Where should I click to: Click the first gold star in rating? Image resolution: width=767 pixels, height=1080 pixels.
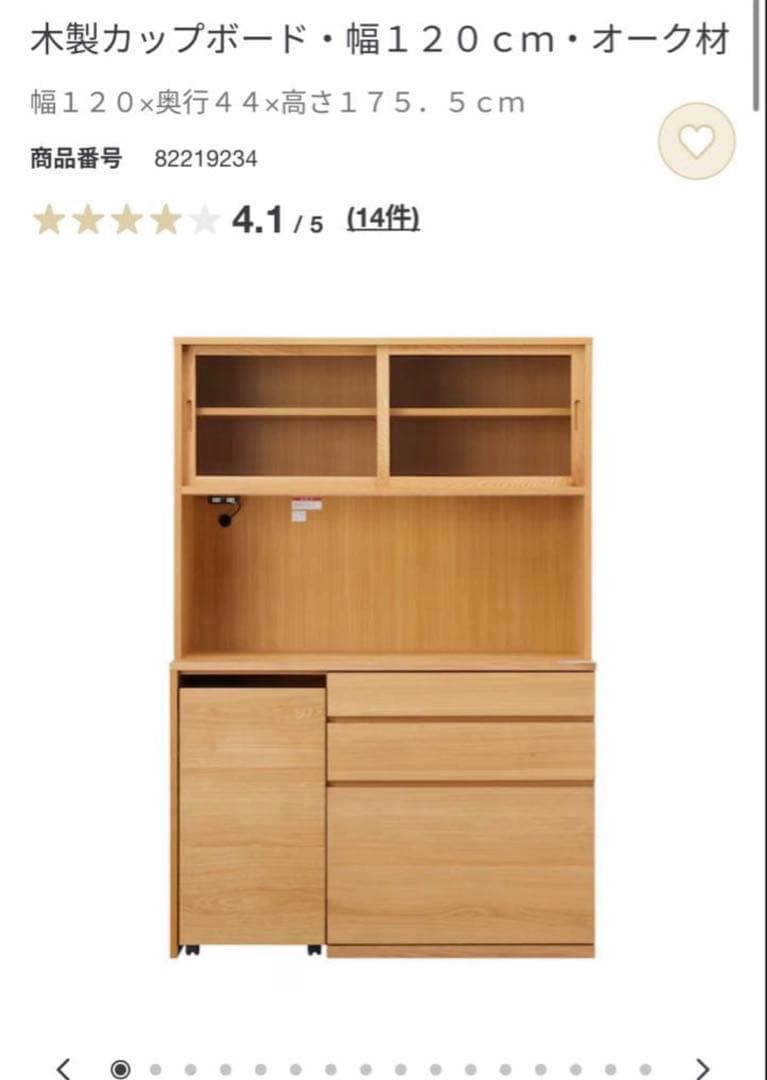point(49,220)
